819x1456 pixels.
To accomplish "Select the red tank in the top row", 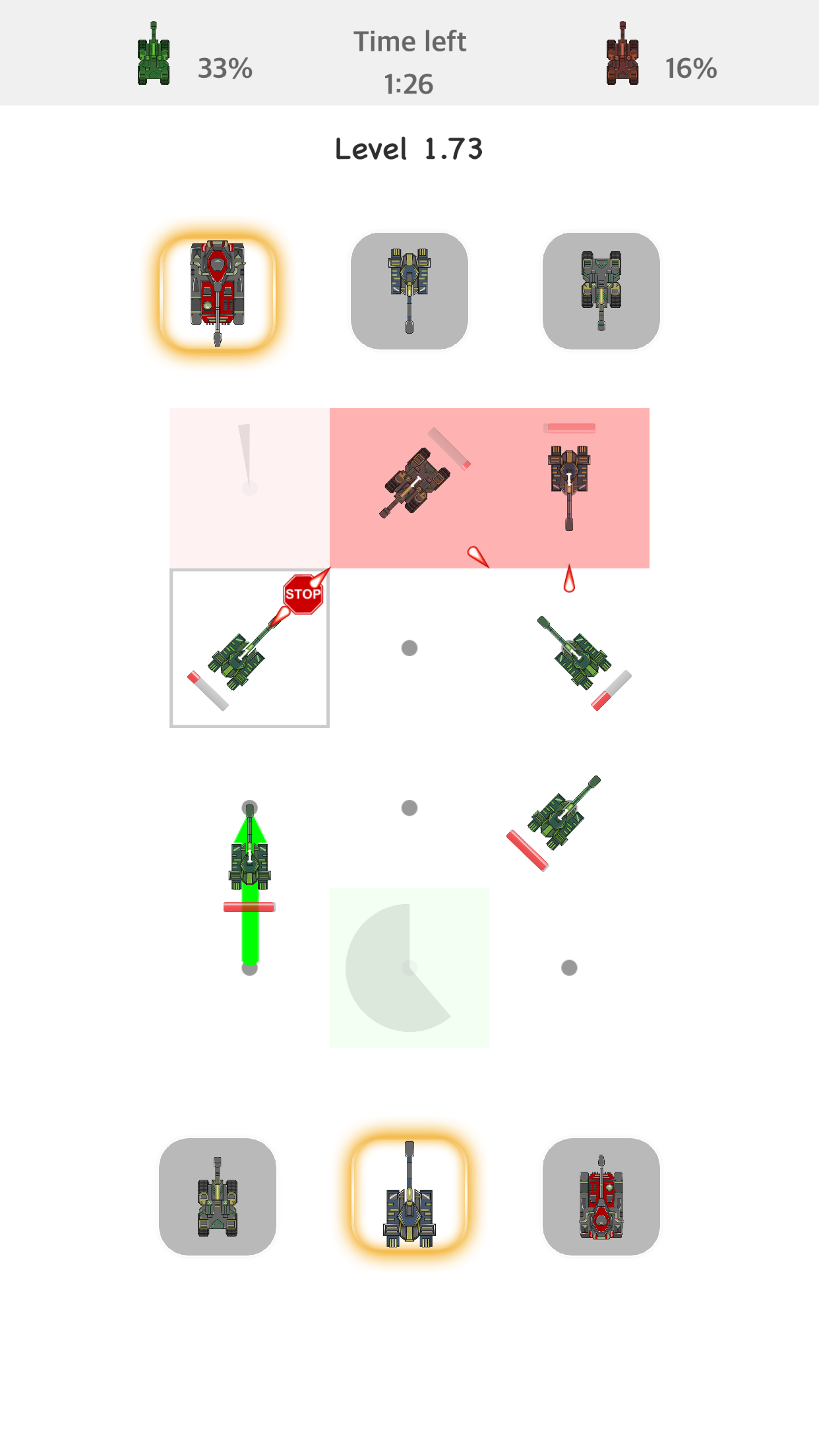I will tap(218, 291).
